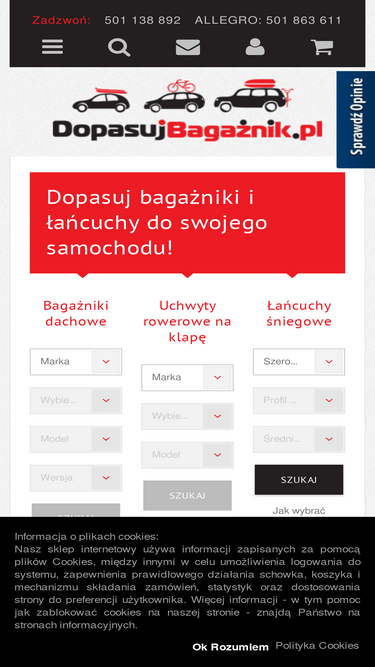
Task: Open the Polityka Cookies link
Action: (317, 646)
